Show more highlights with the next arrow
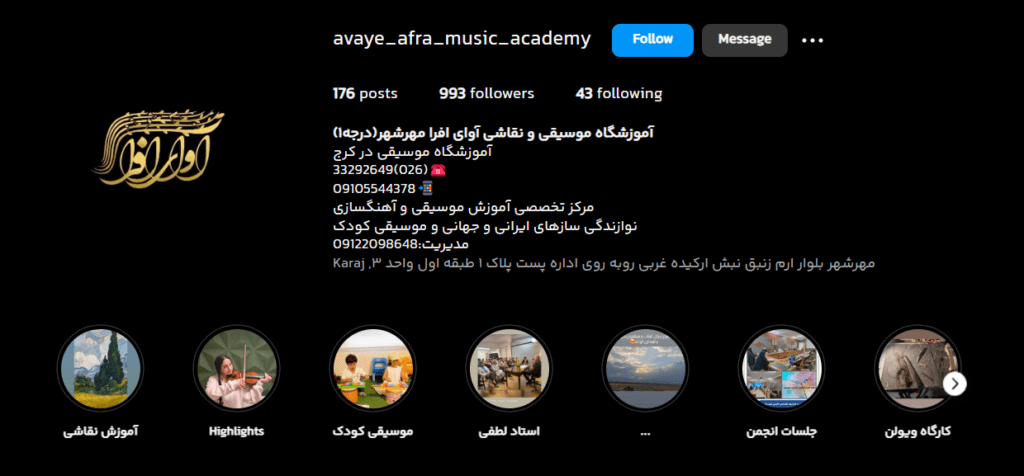 [955, 383]
